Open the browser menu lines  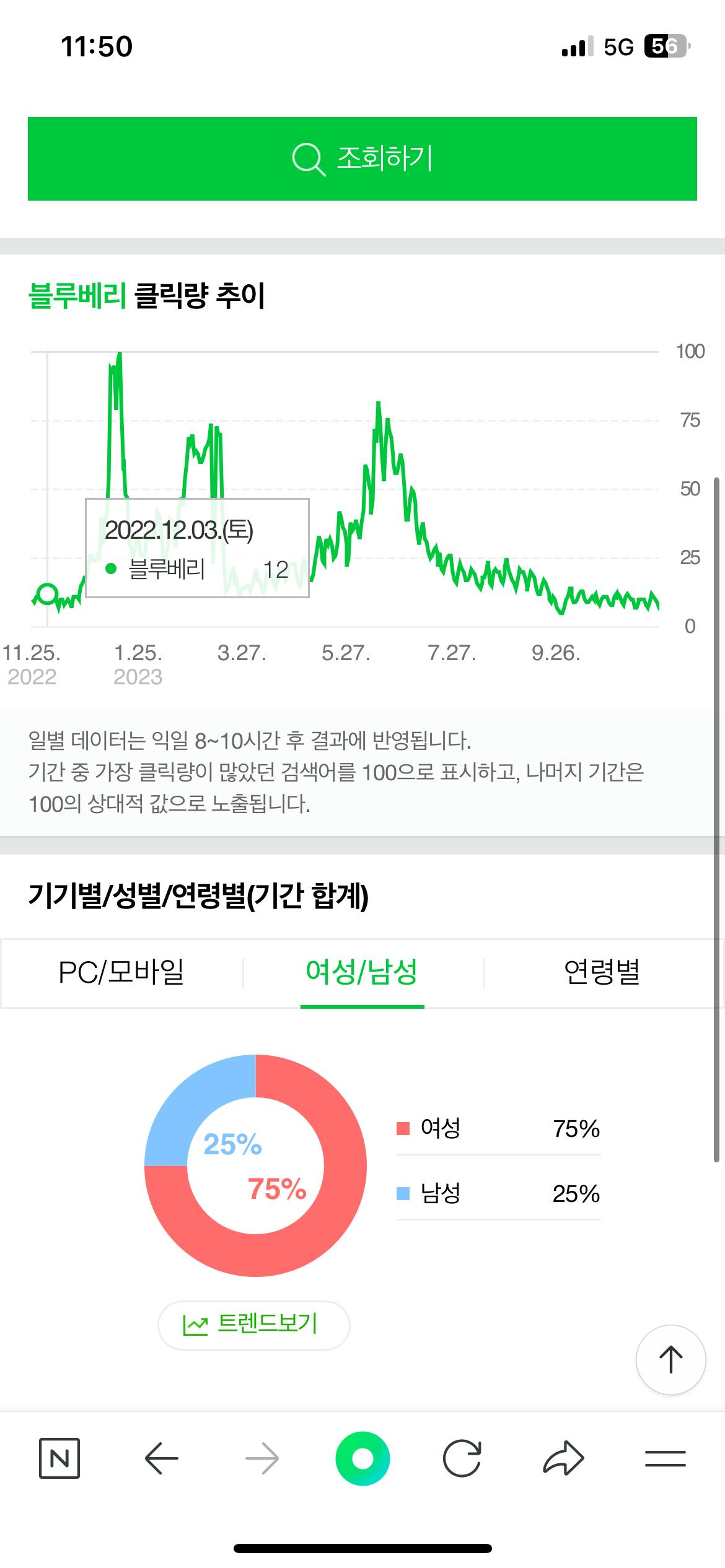pyautogui.click(x=665, y=1458)
